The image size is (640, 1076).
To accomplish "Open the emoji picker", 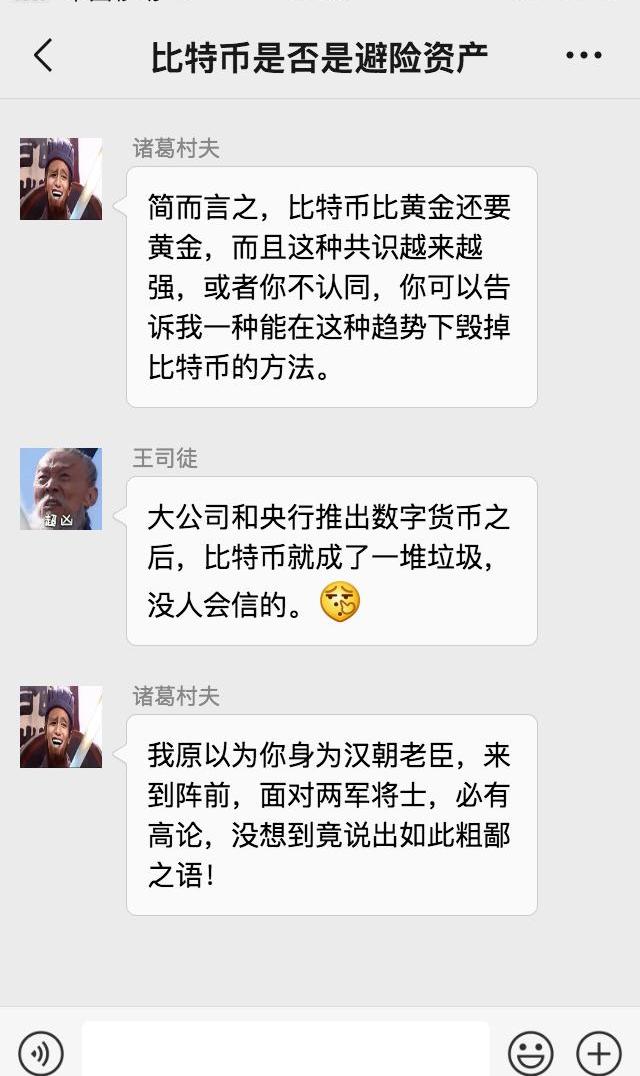I will coord(530,1052).
